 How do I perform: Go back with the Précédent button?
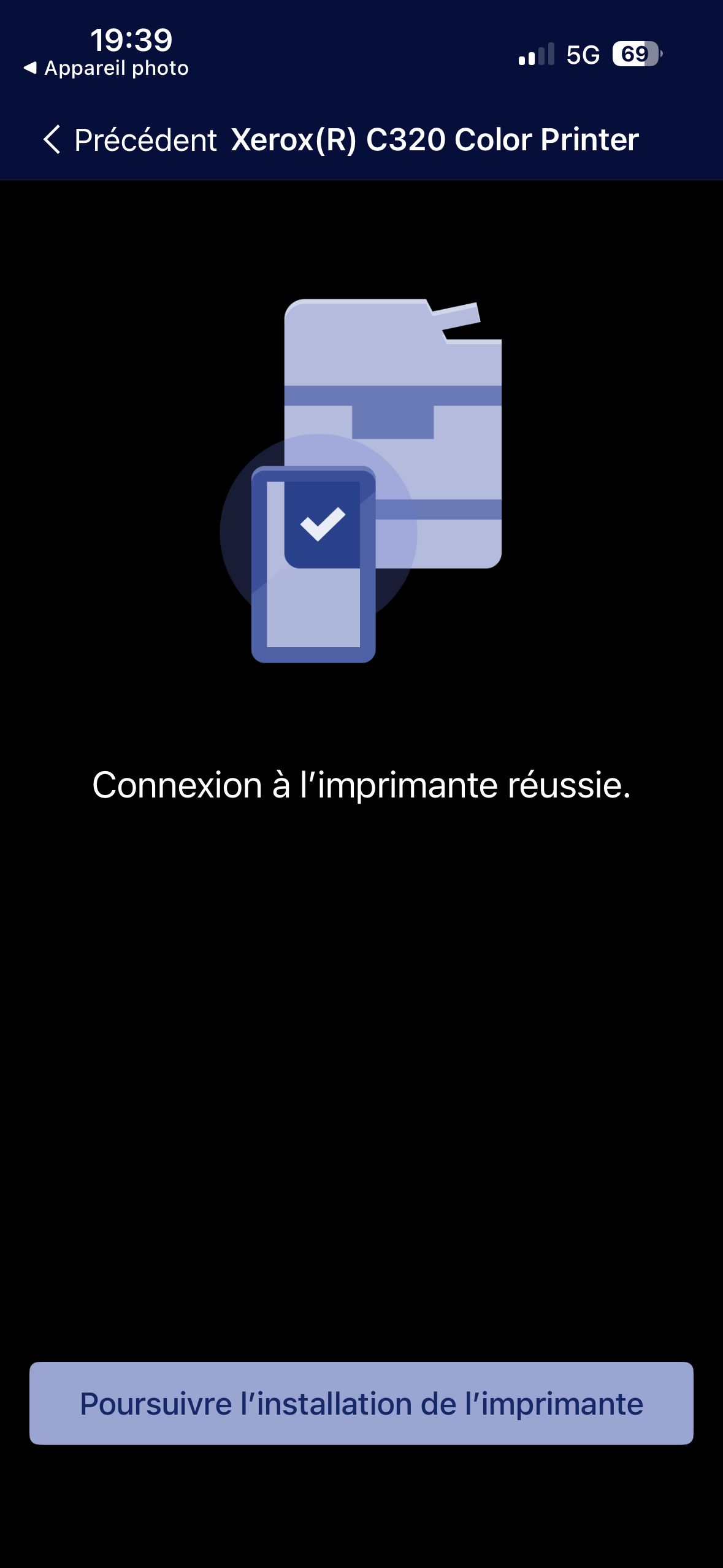[130, 140]
